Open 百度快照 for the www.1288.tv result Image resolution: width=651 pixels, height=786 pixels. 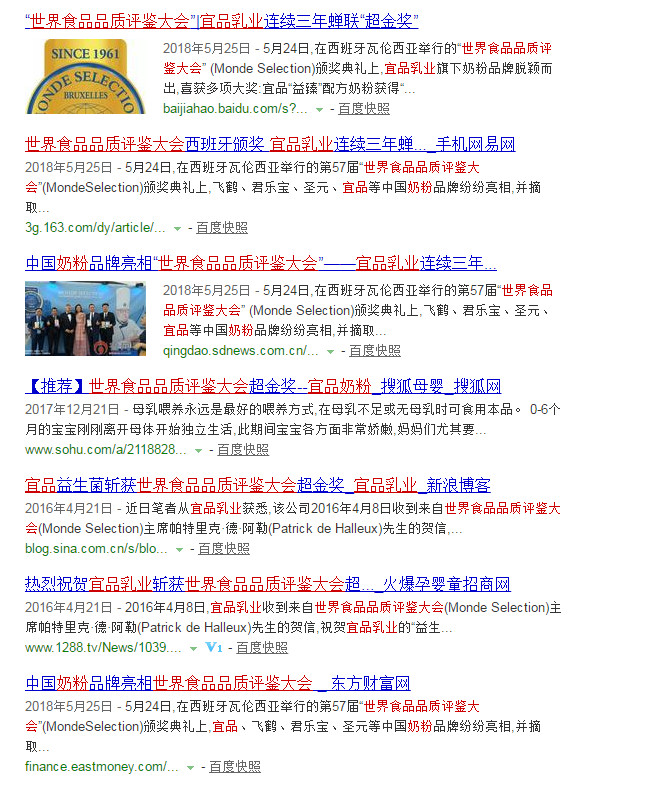262,647
